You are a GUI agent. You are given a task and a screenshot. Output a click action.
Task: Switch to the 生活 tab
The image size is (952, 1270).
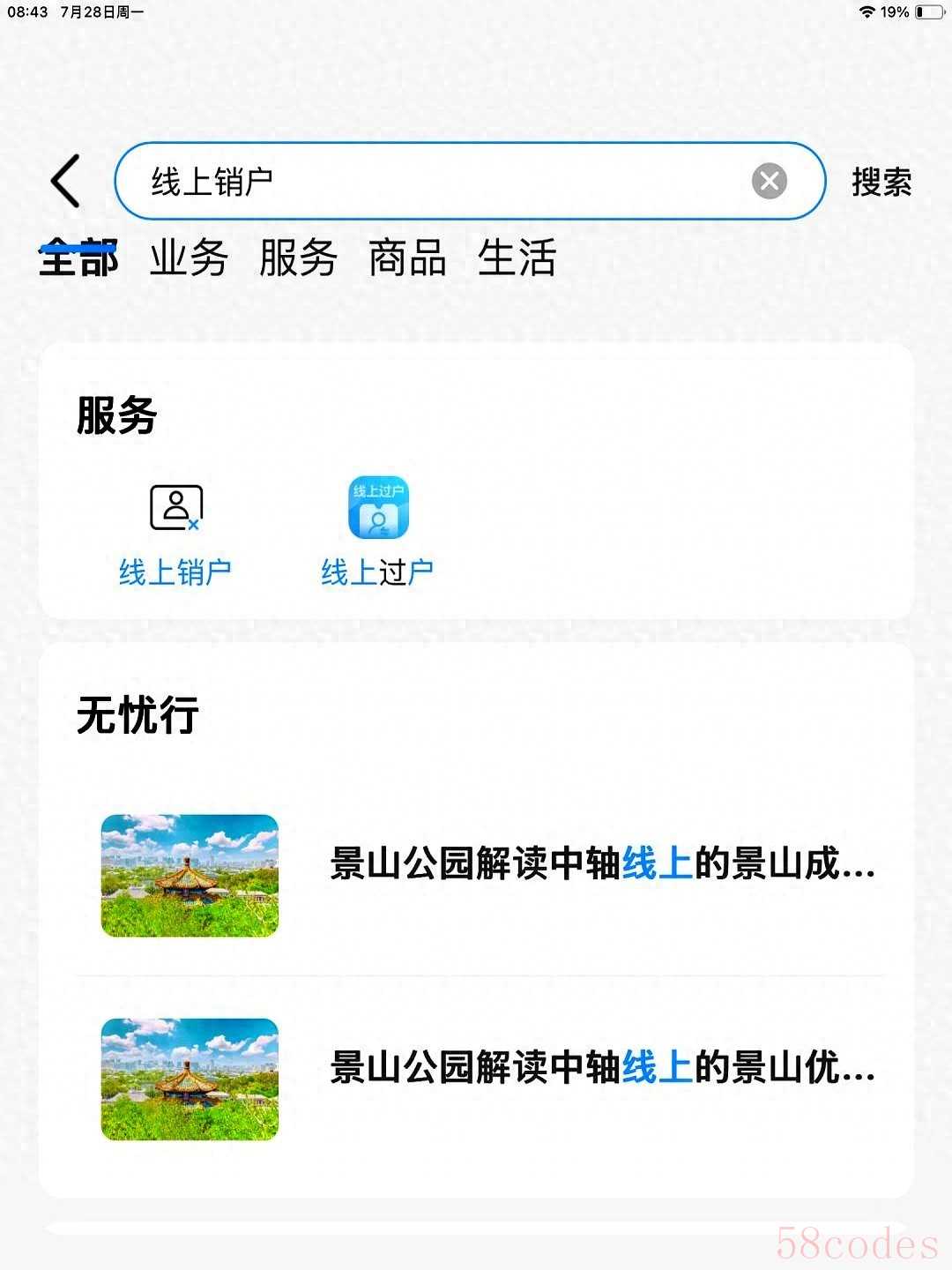[x=517, y=258]
